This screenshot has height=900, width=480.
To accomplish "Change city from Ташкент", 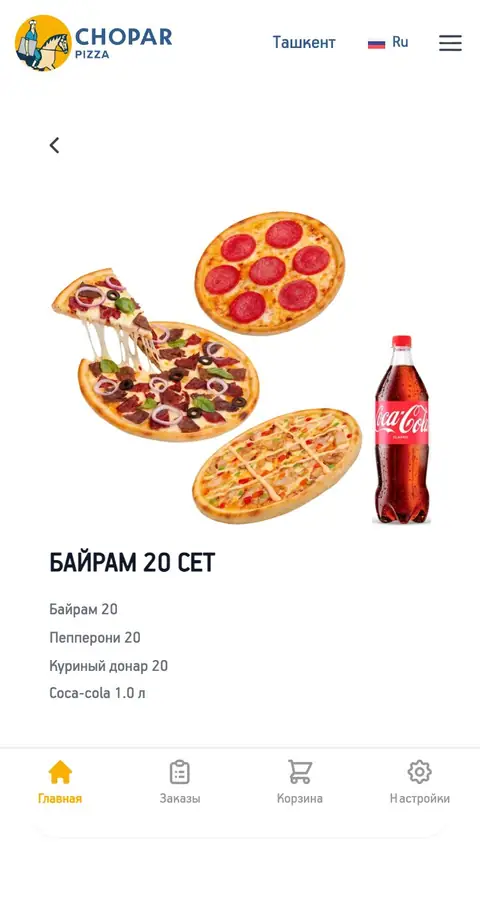I will coord(304,42).
